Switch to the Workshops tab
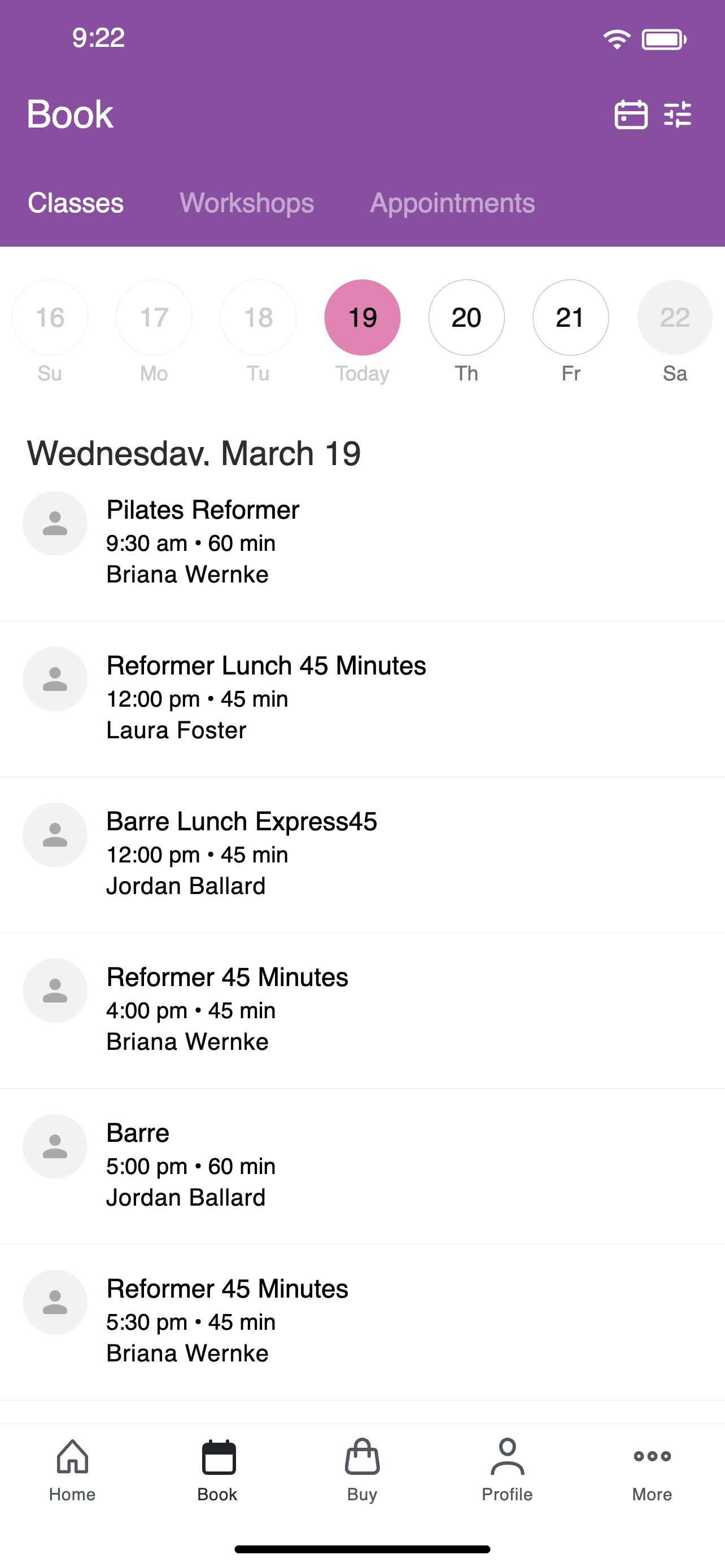This screenshot has width=725, height=1568. [247, 203]
